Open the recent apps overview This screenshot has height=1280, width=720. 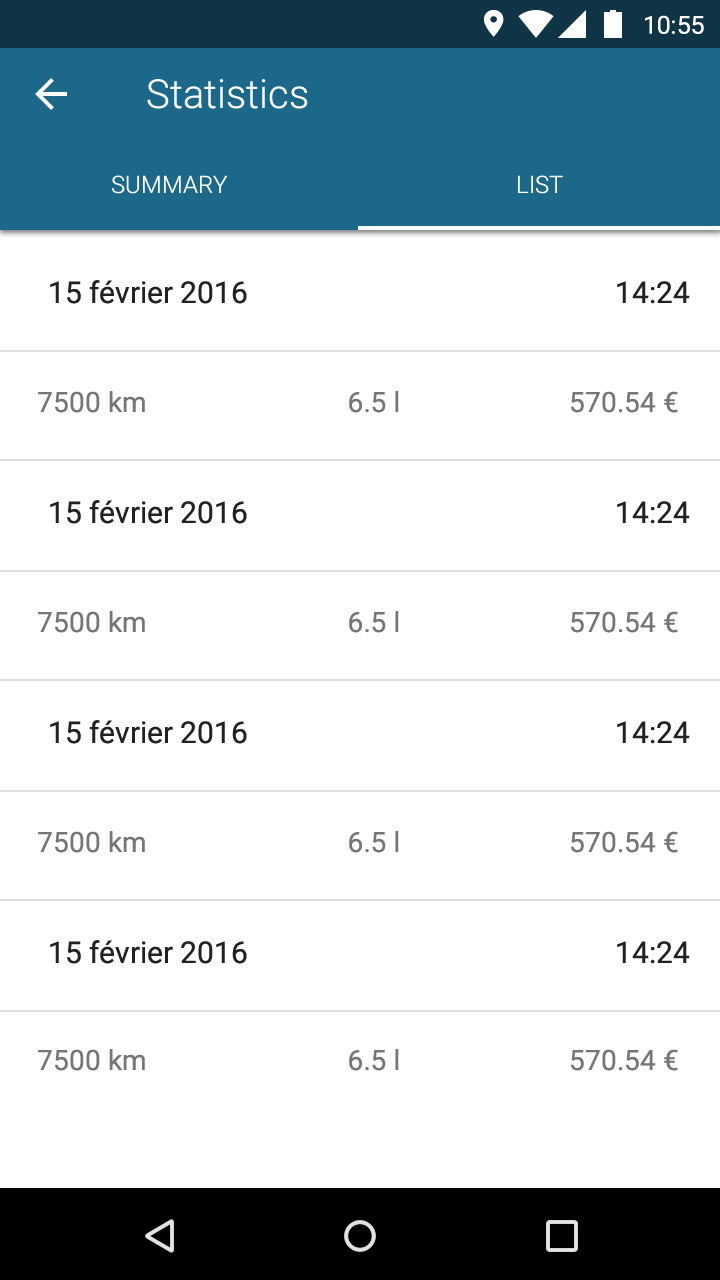[562, 1236]
